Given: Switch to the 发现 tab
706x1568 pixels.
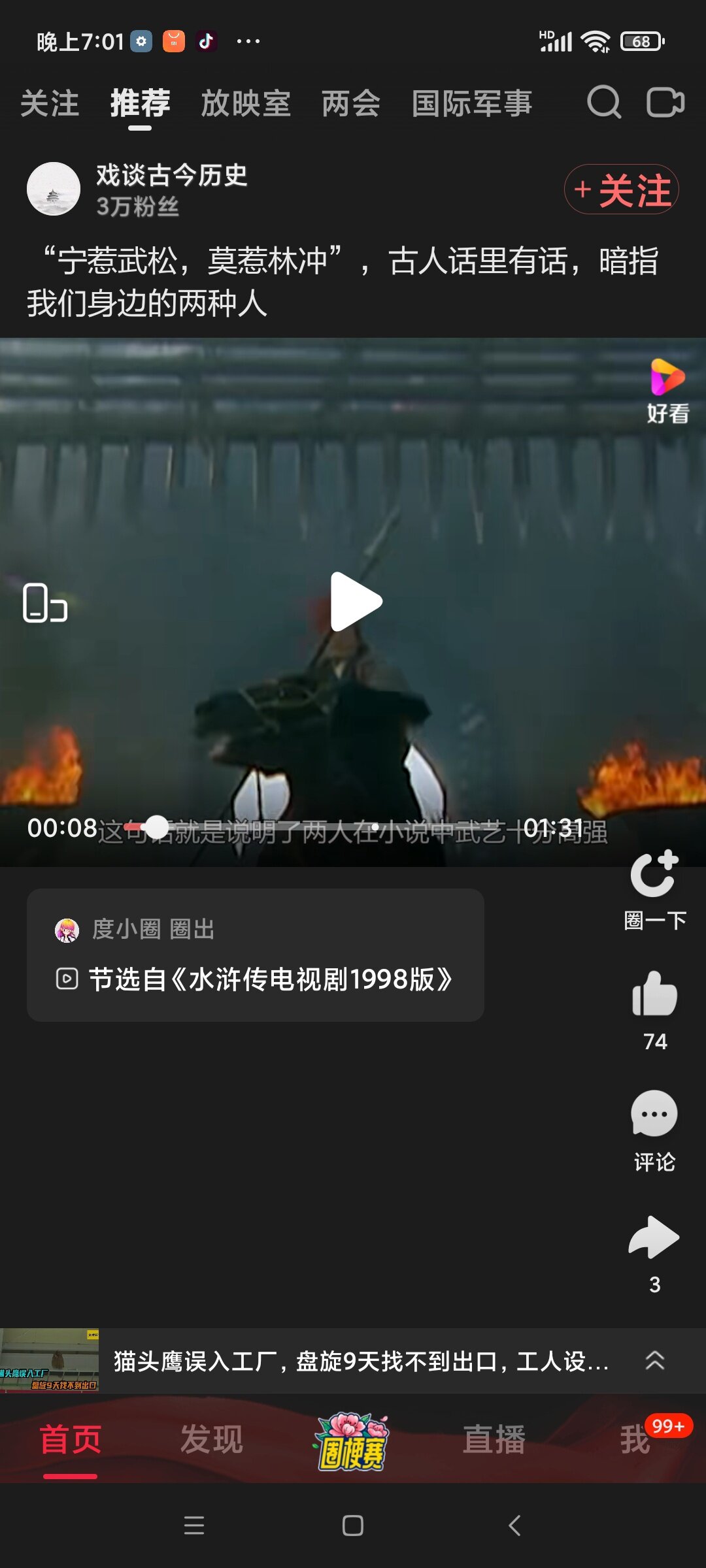Looking at the screenshot, I should [x=212, y=1440].
